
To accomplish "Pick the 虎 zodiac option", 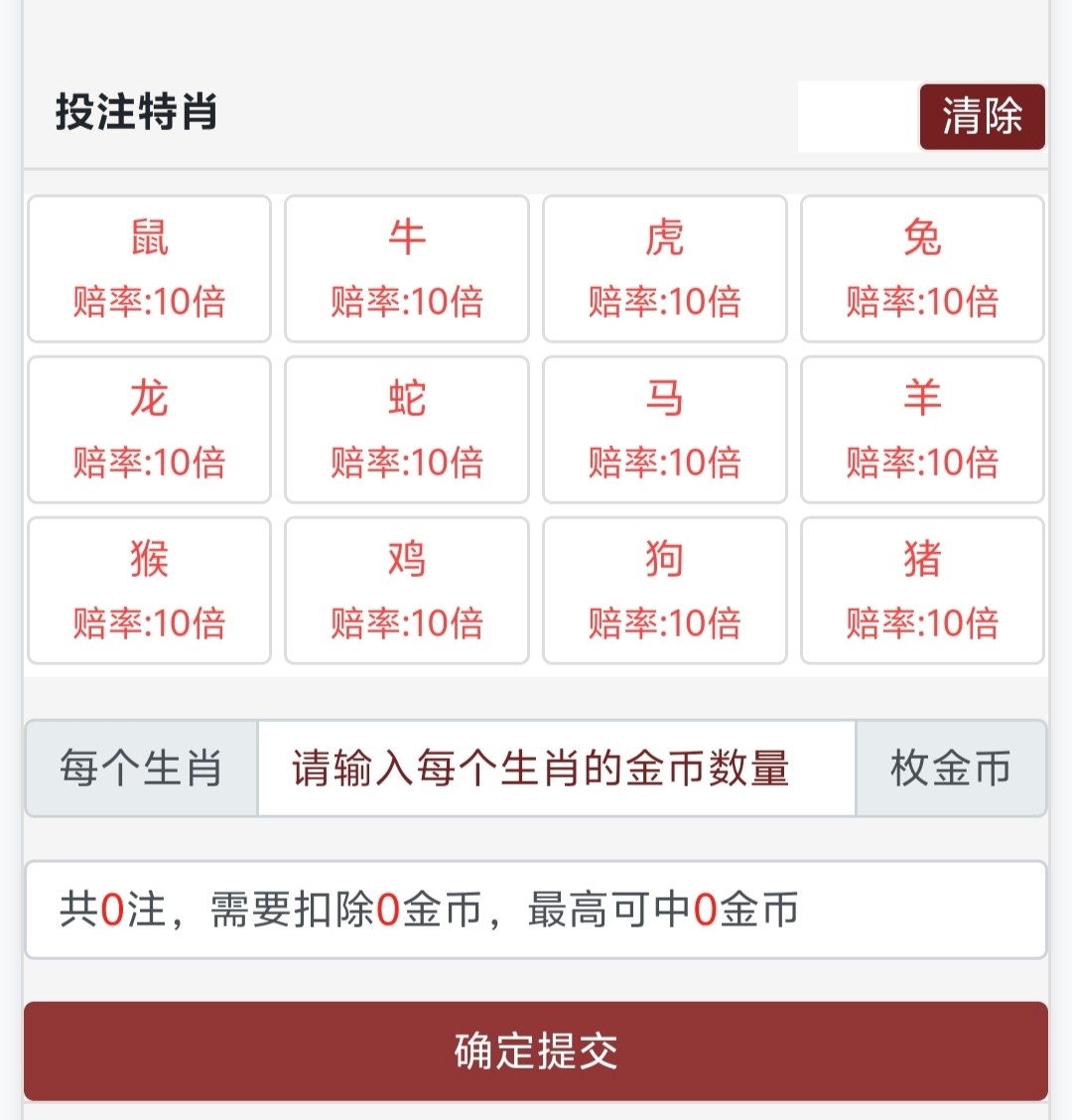I will coord(665,268).
